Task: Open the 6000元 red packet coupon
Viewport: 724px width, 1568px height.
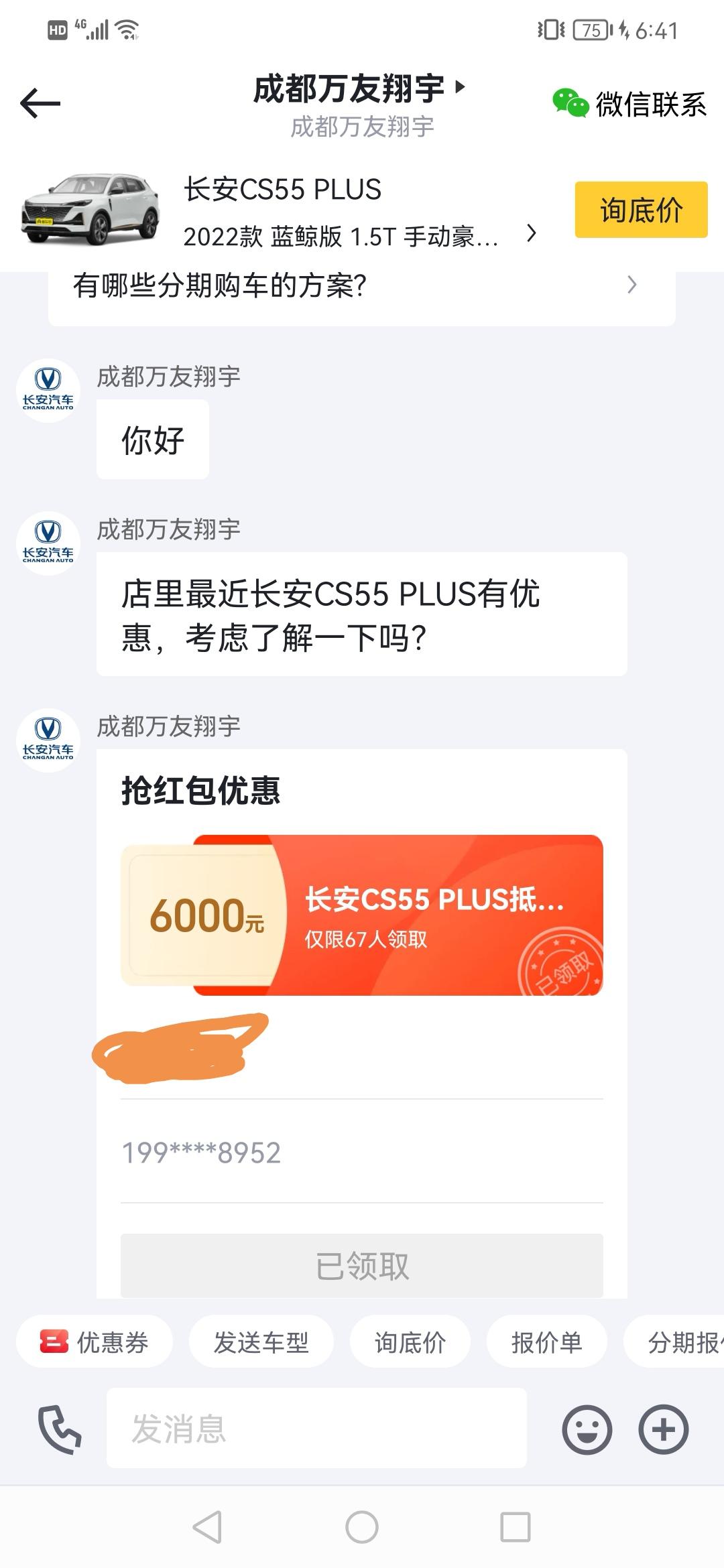Action: click(x=362, y=915)
